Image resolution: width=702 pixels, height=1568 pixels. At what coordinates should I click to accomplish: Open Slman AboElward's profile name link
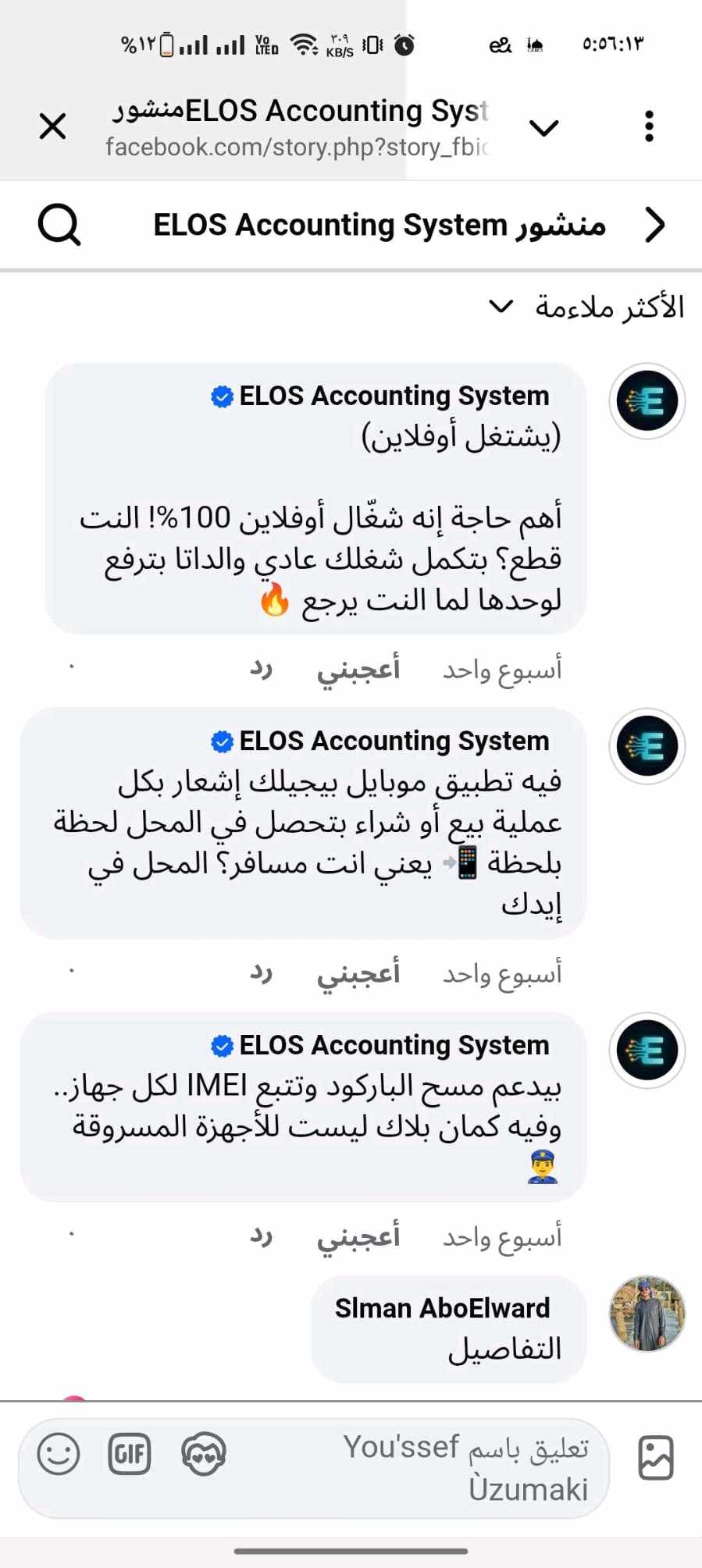(x=442, y=1308)
